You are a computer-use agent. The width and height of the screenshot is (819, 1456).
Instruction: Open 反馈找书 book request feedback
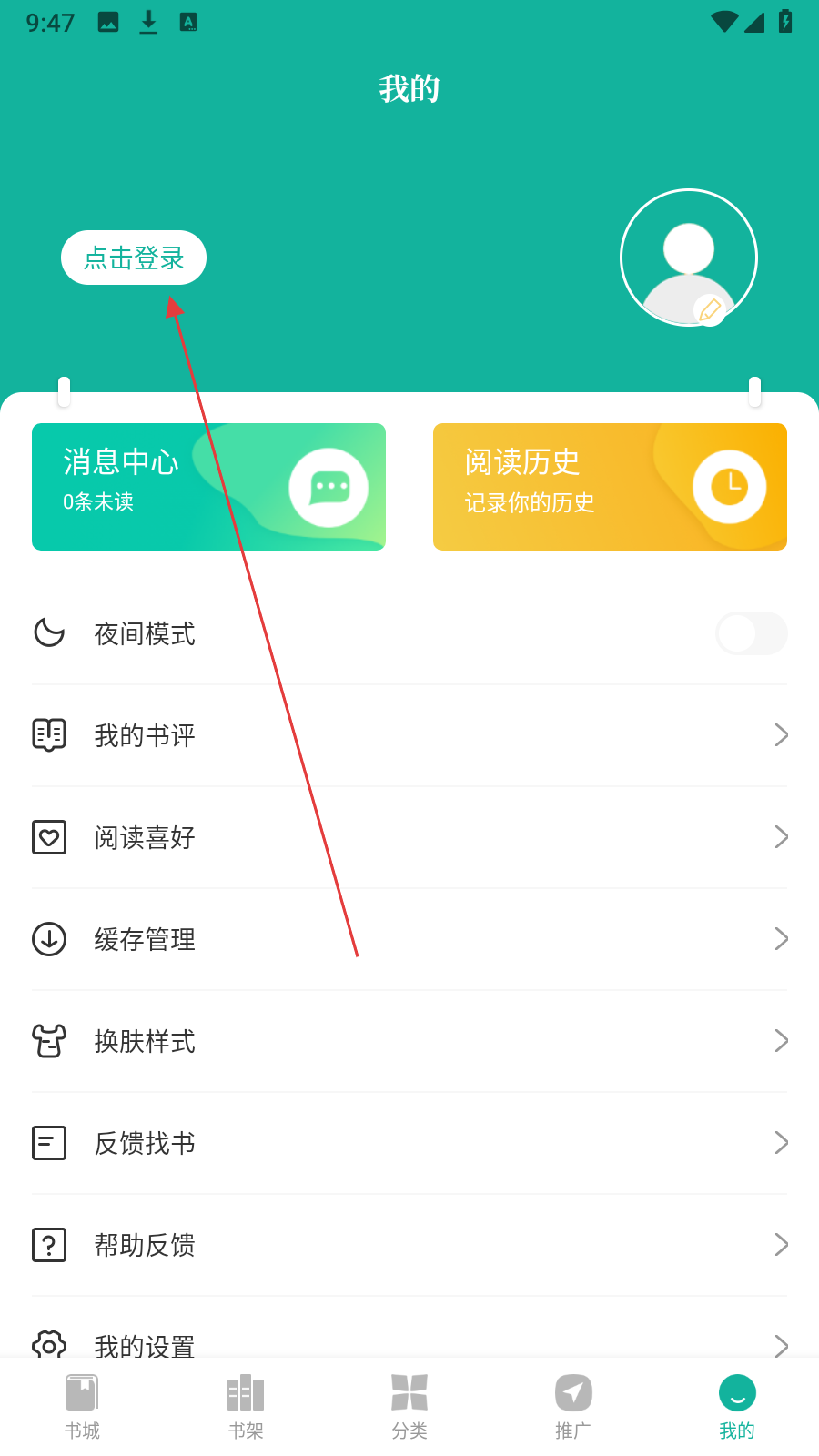pos(409,1143)
